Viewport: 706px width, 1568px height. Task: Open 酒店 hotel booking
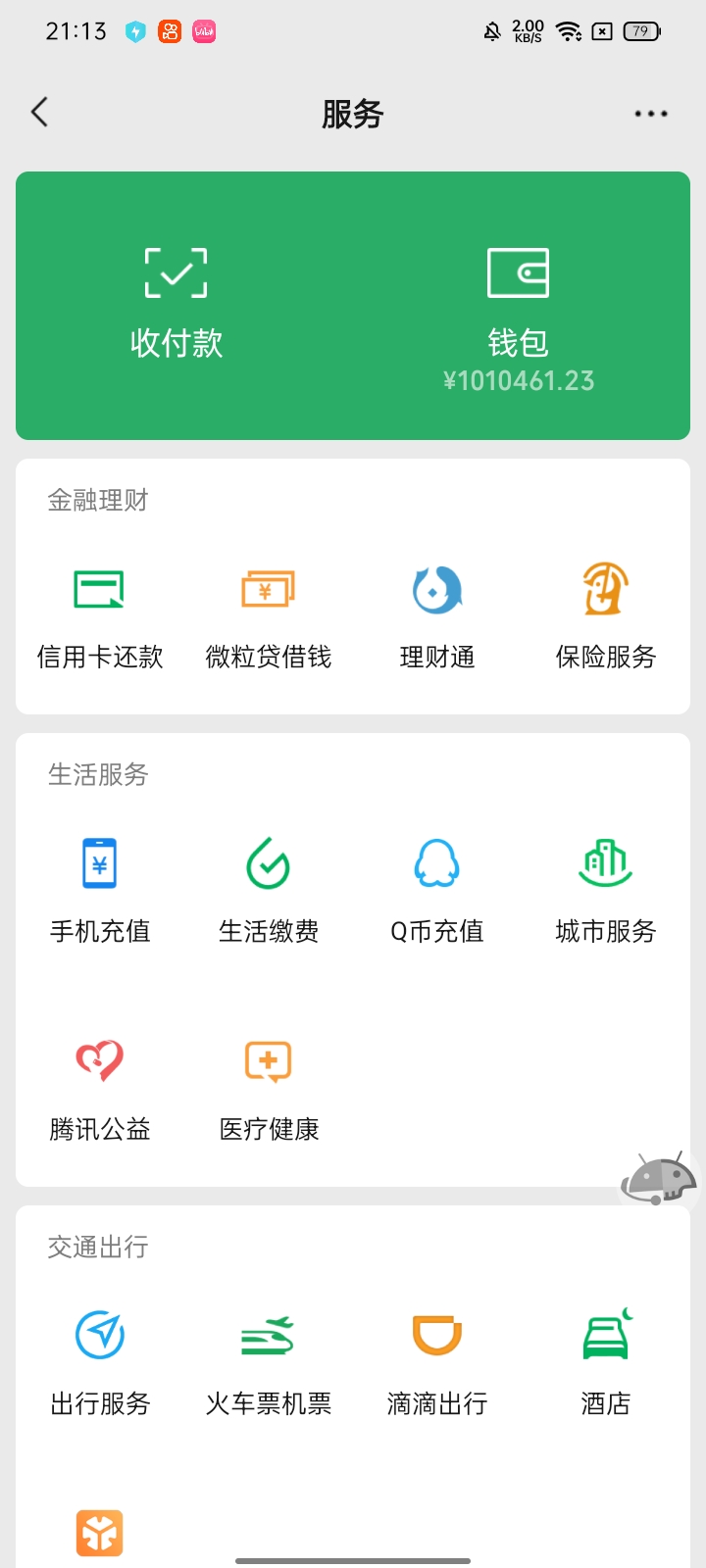click(x=606, y=1362)
